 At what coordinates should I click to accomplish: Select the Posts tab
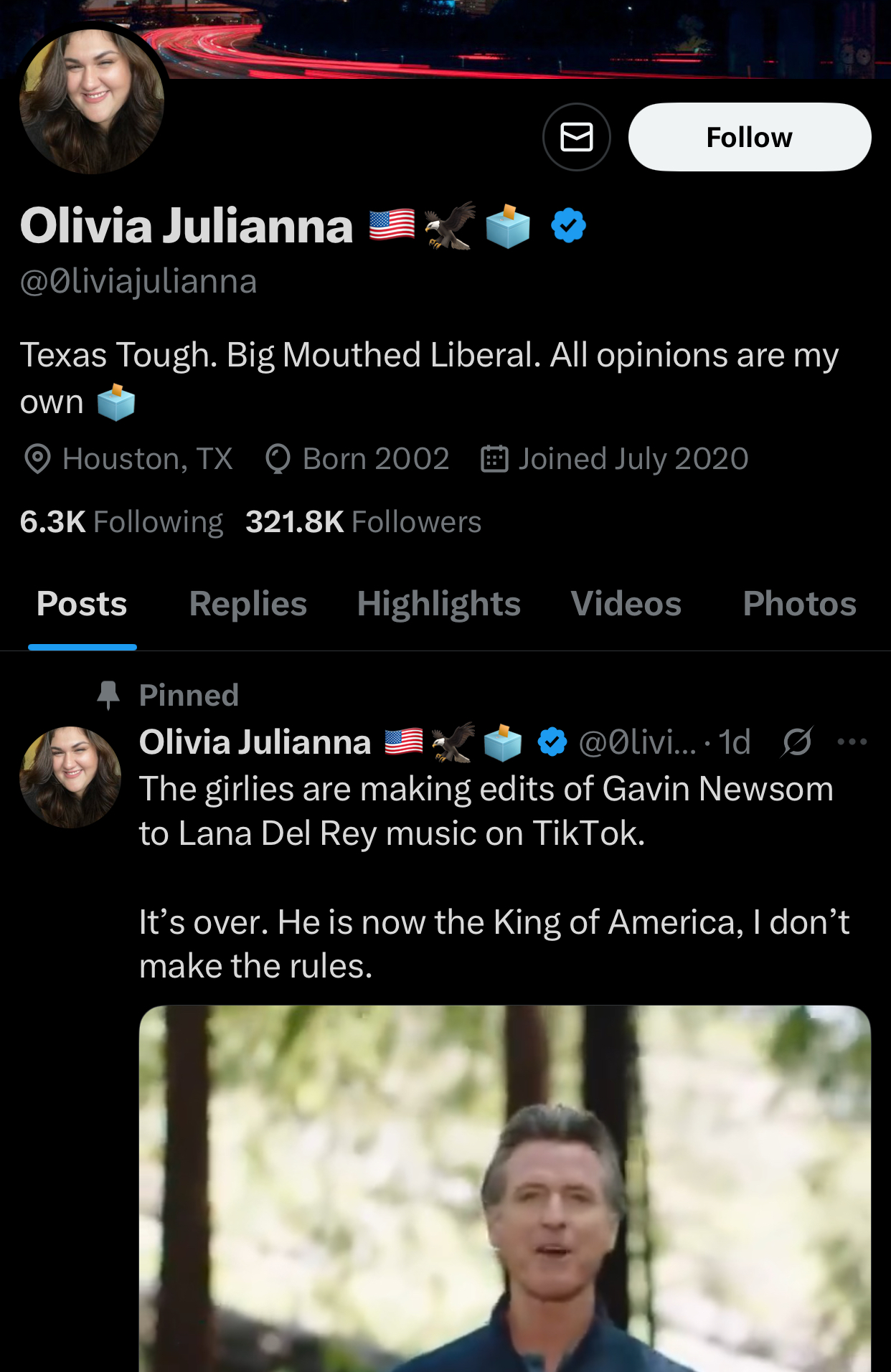tap(82, 604)
